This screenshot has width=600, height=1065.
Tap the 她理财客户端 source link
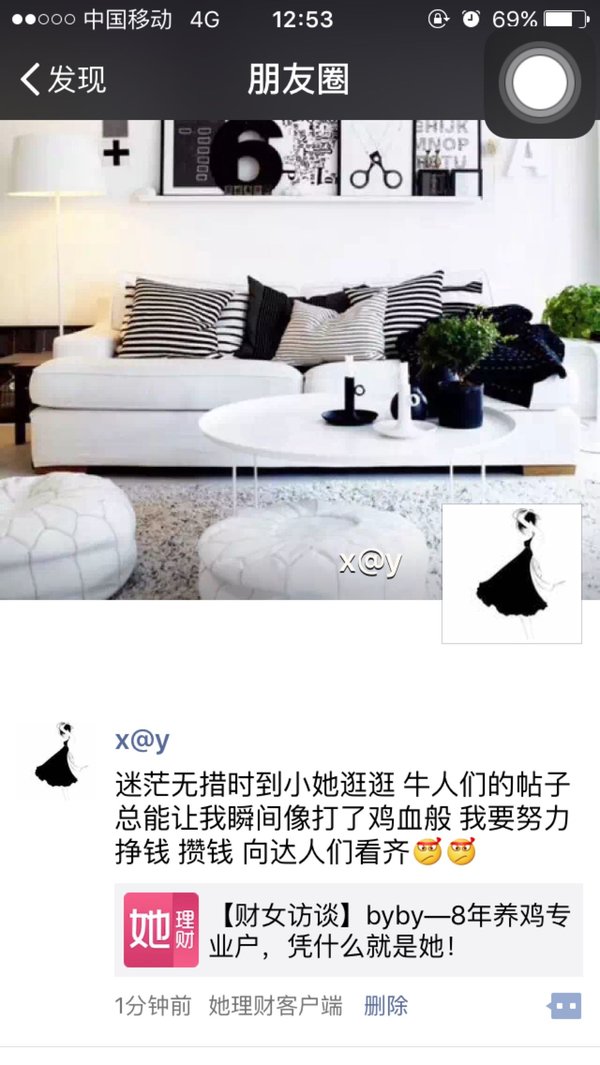click(275, 1006)
